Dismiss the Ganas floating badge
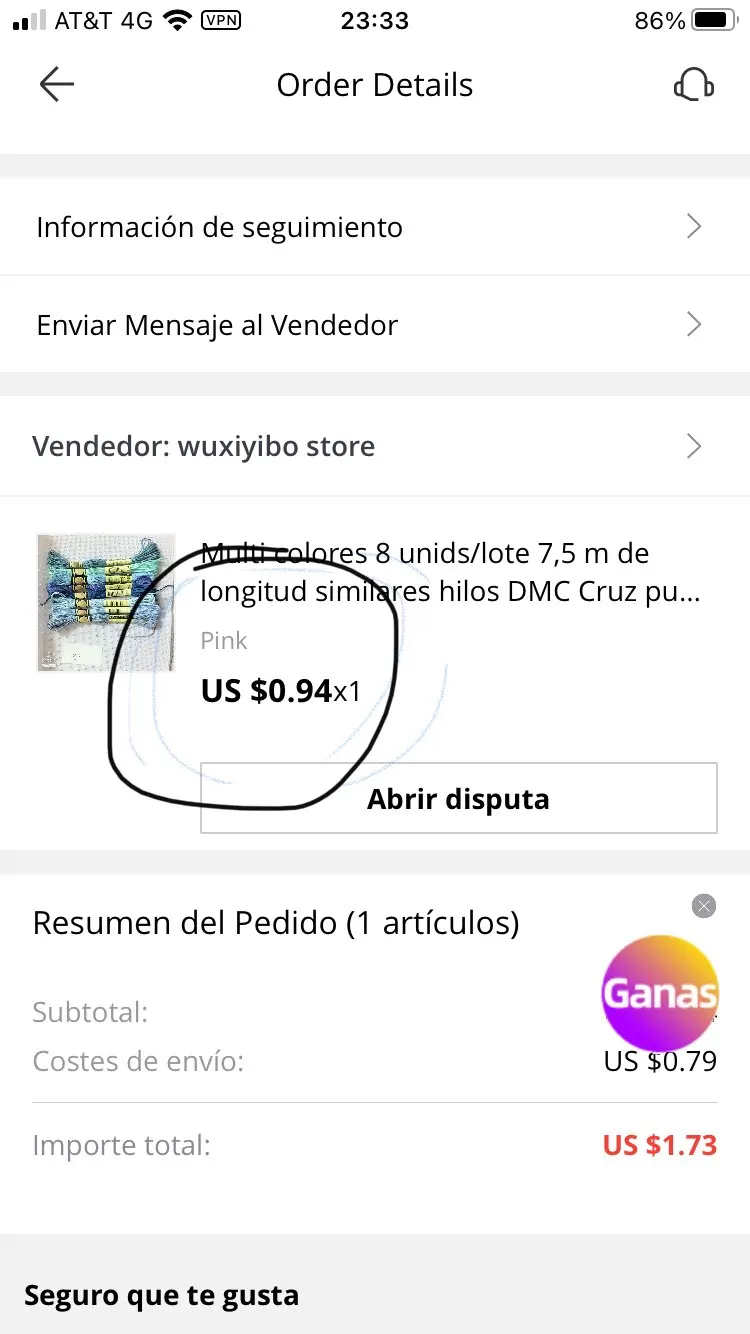The width and height of the screenshot is (750, 1334). pos(704,906)
